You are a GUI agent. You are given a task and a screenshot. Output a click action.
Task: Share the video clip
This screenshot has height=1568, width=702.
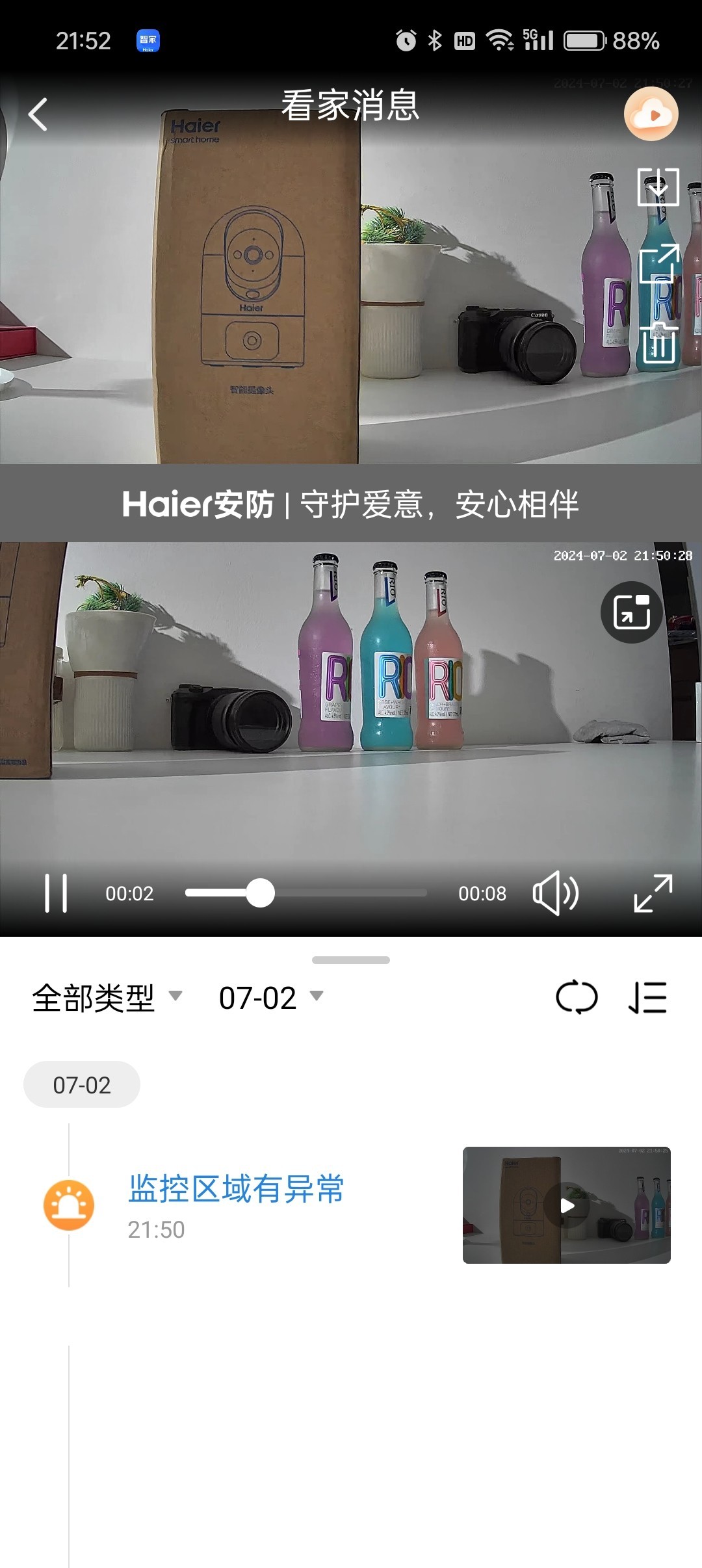(x=659, y=263)
